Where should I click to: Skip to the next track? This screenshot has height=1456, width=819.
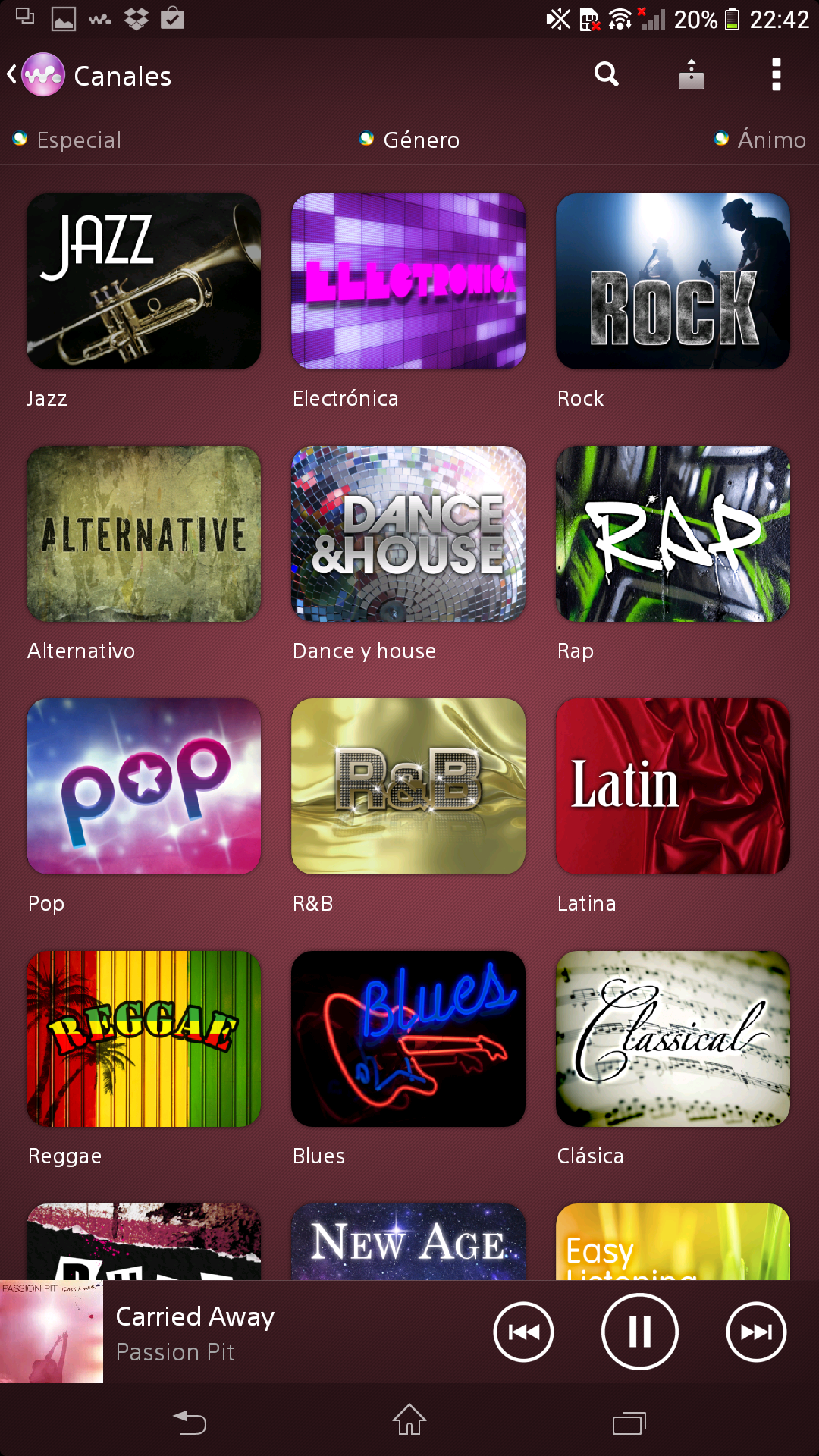coord(755,1332)
